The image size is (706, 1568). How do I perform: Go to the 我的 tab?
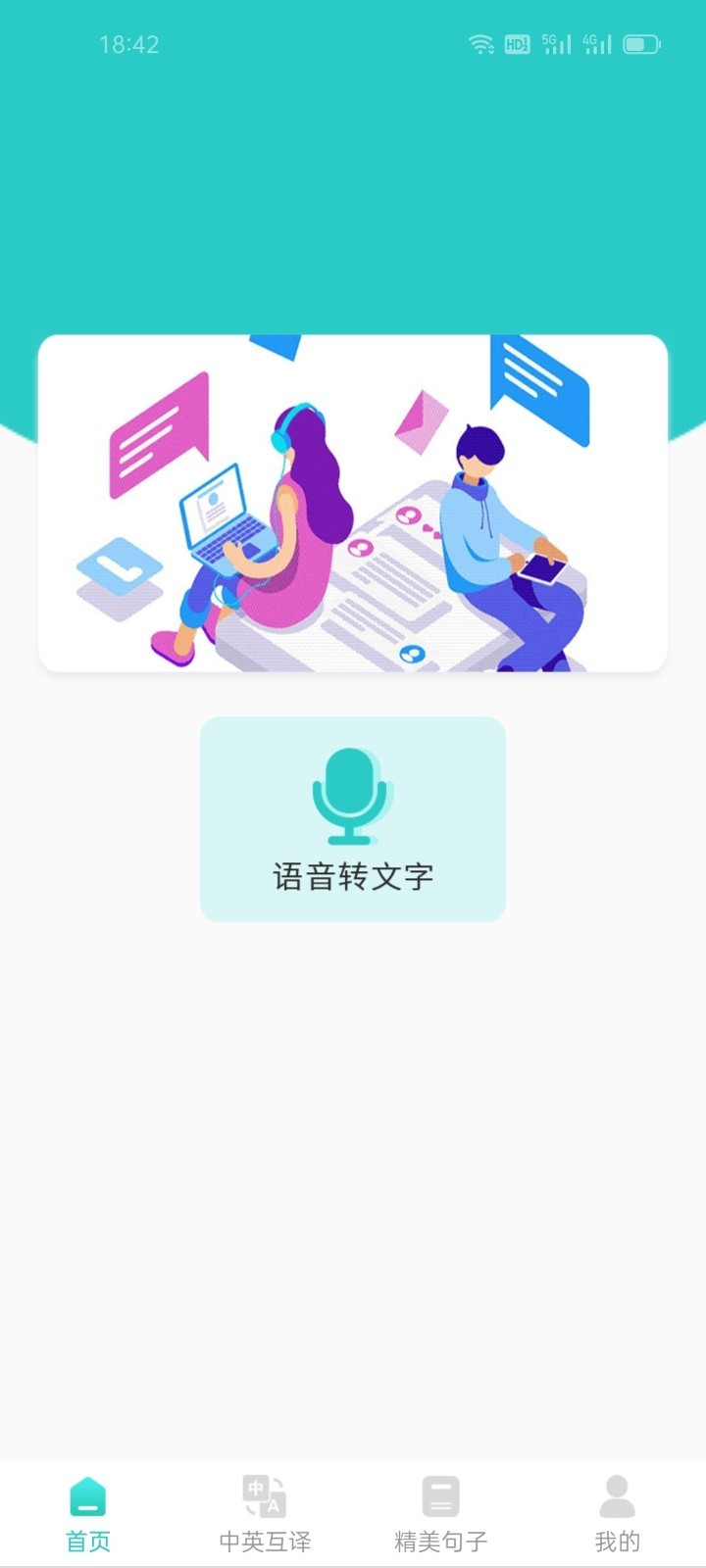(x=617, y=1541)
